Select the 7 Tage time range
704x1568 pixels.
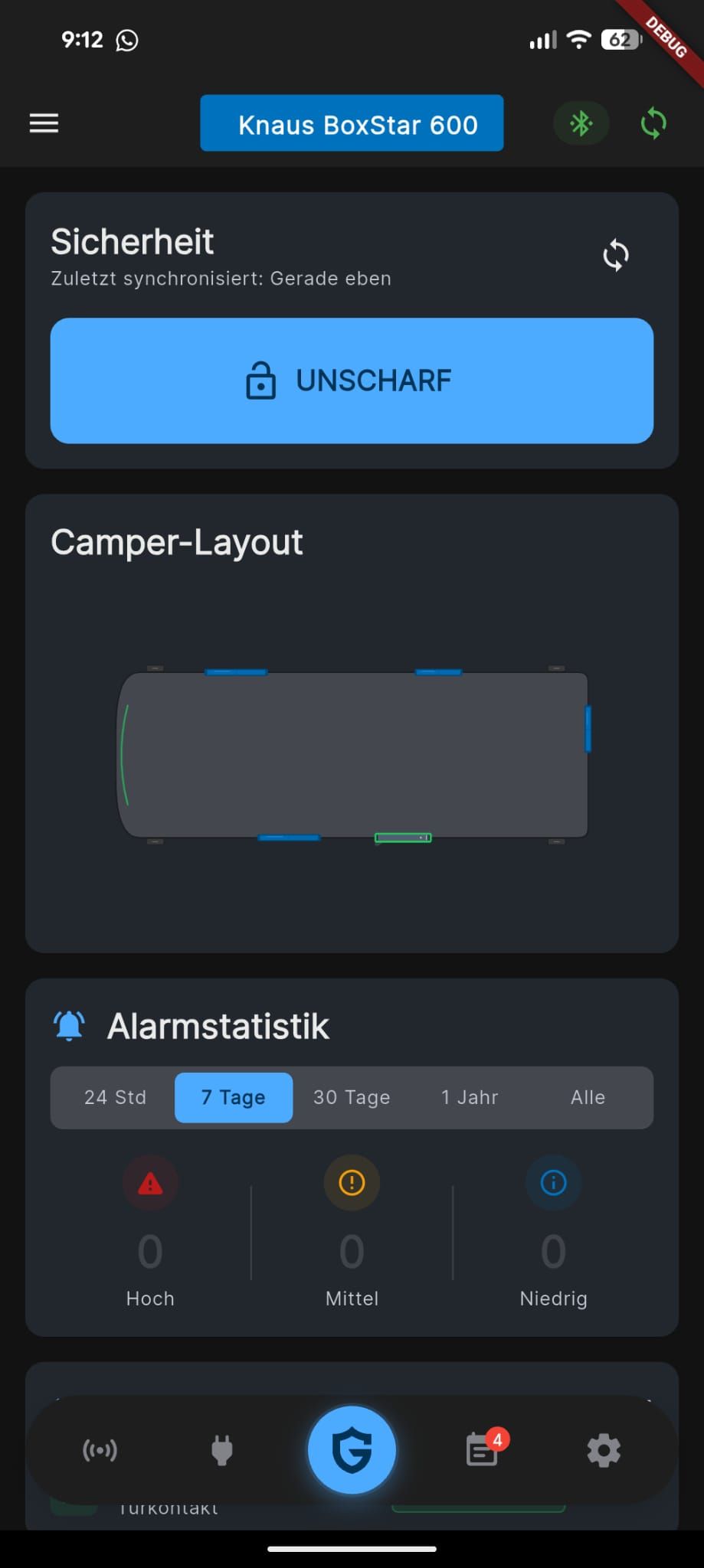[233, 1097]
